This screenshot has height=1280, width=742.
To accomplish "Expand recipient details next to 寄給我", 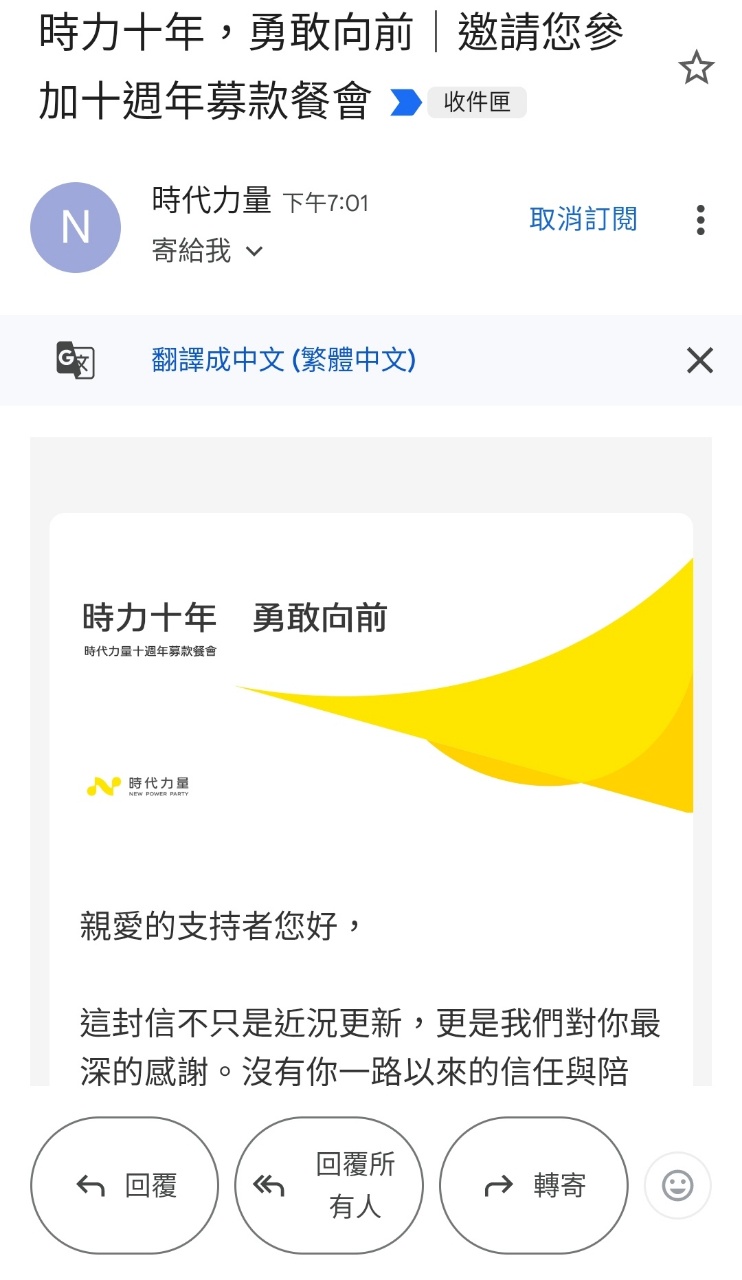I will 254,251.
